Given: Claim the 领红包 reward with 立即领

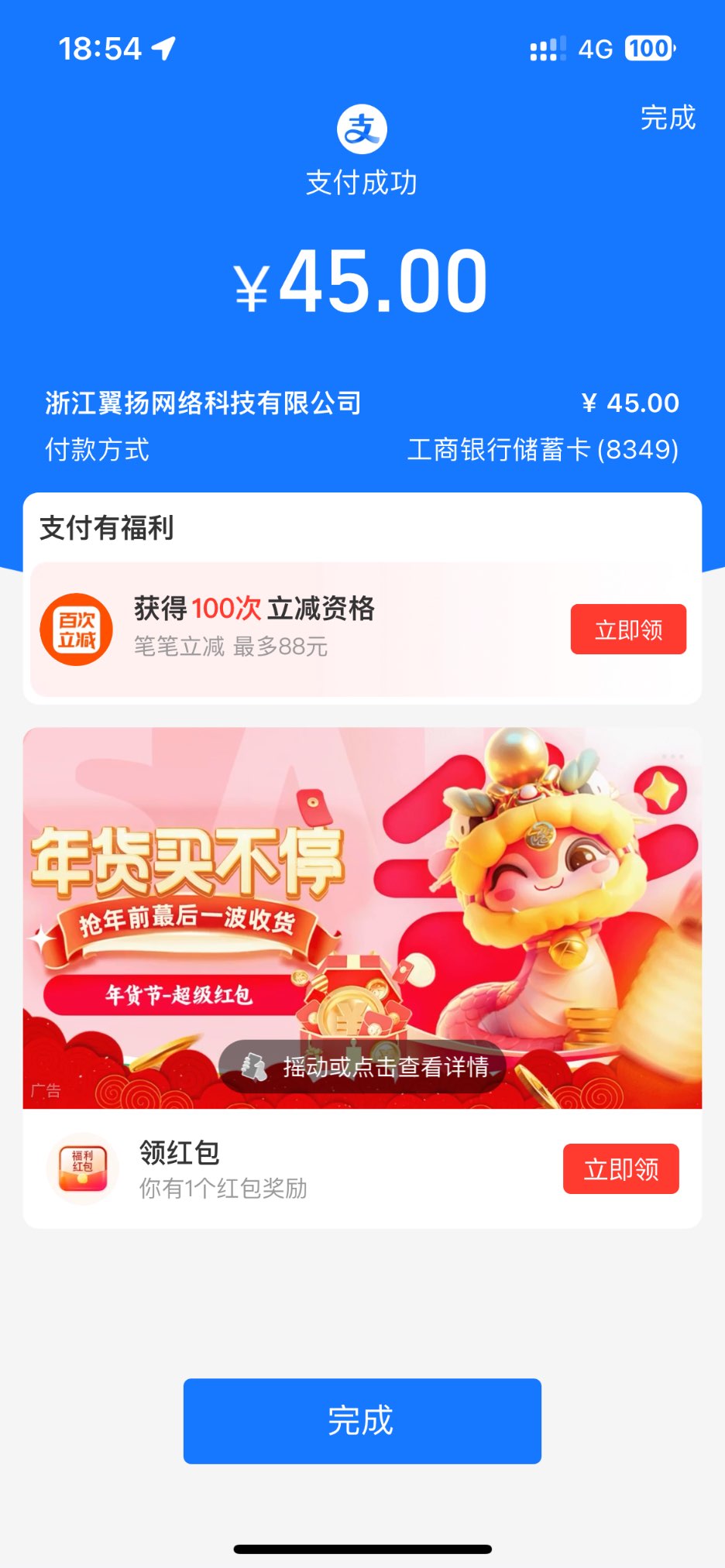Looking at the screenshot, I should 620,1168.
